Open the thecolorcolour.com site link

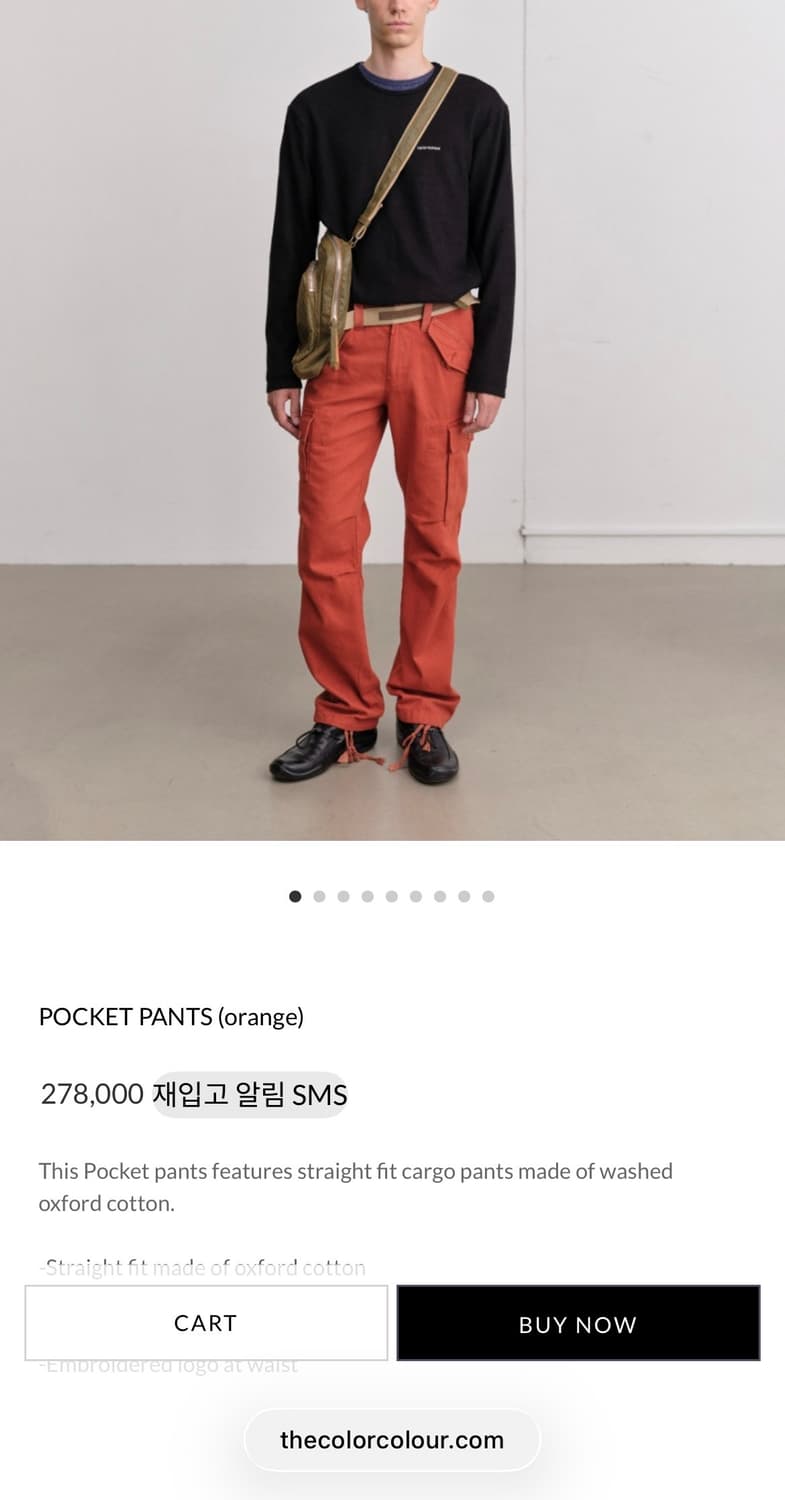(x=392, y=1440)
